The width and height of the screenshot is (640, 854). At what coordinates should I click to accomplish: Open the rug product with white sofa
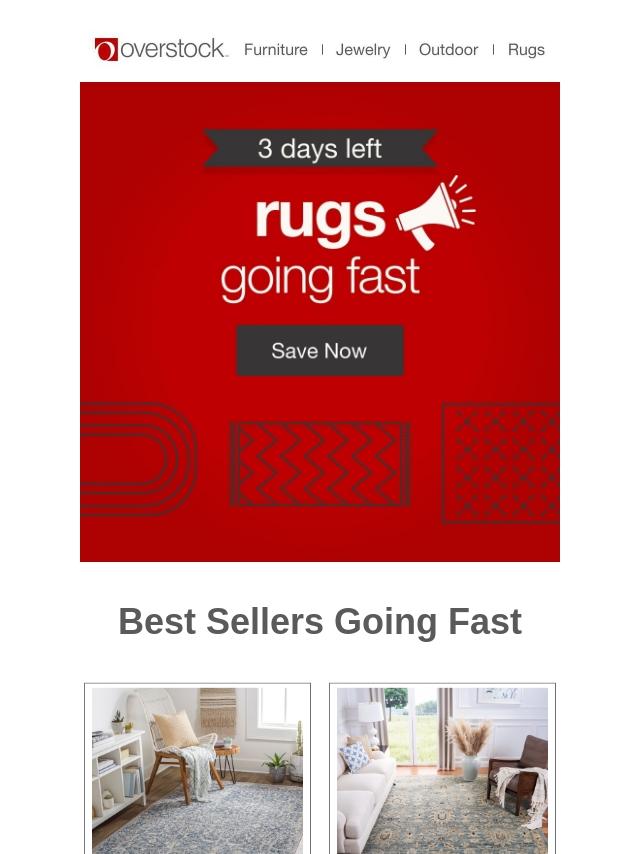pos(442,768)
